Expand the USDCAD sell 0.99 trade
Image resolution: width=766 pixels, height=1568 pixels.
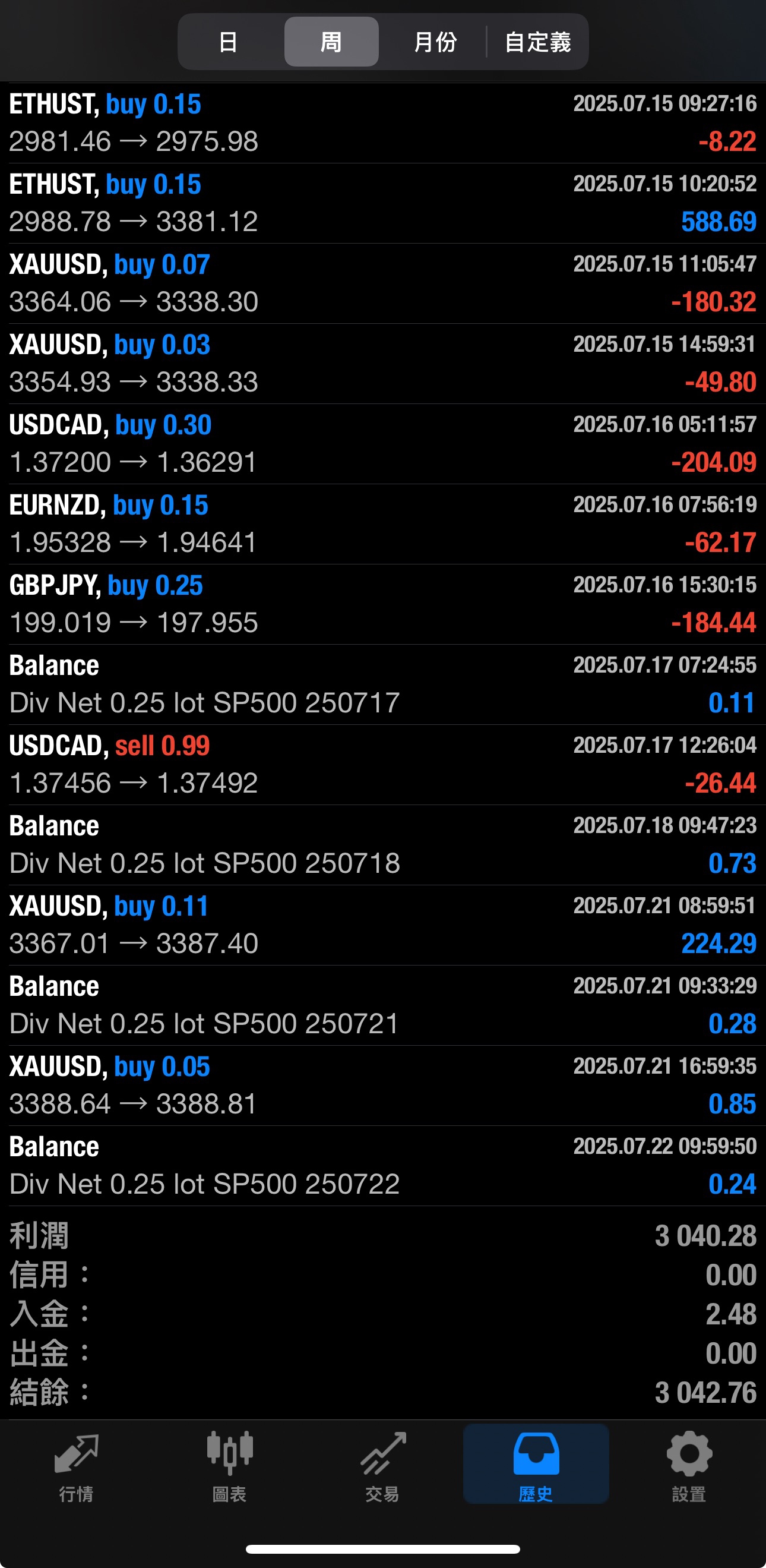(382, 765)
